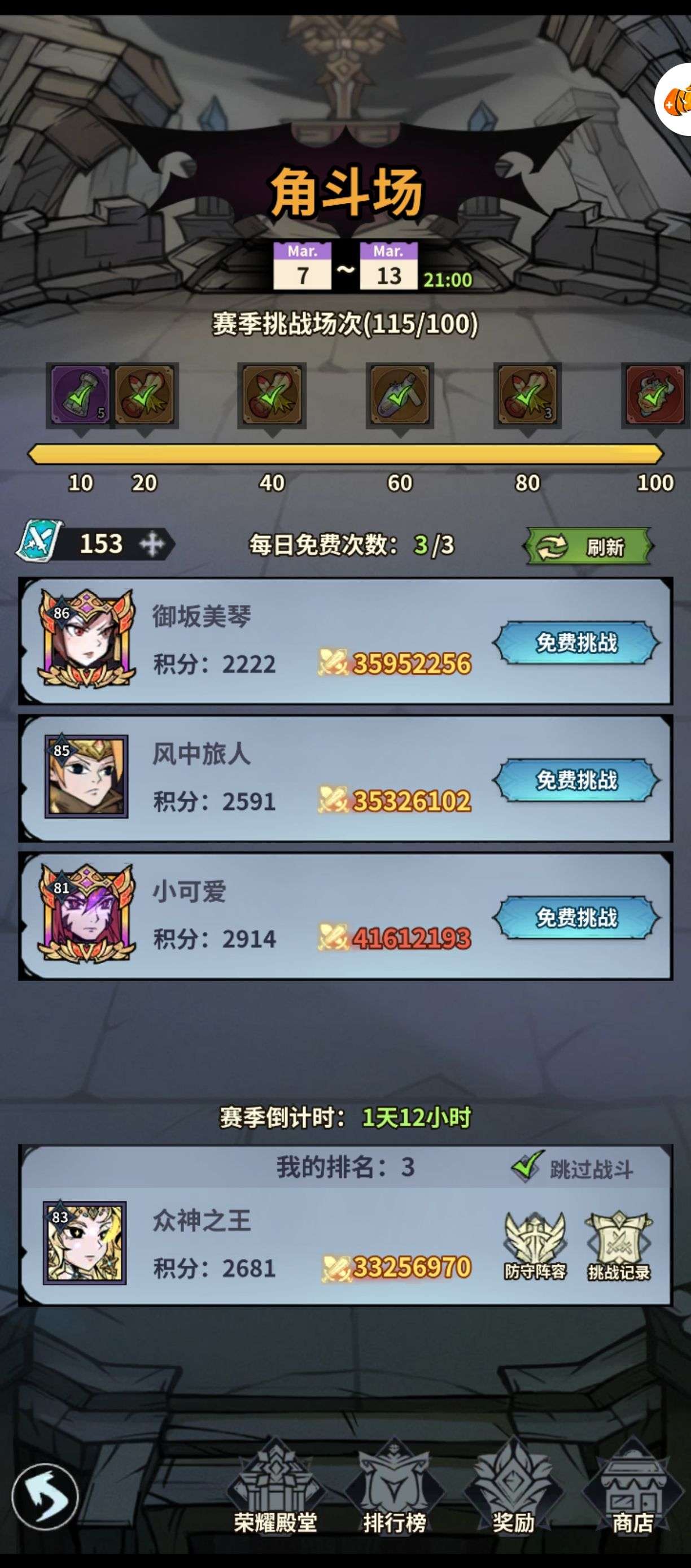Viewport: 691px width, 1568px height.
Task: View the 60-match reward item
Action: pos(400,395)
